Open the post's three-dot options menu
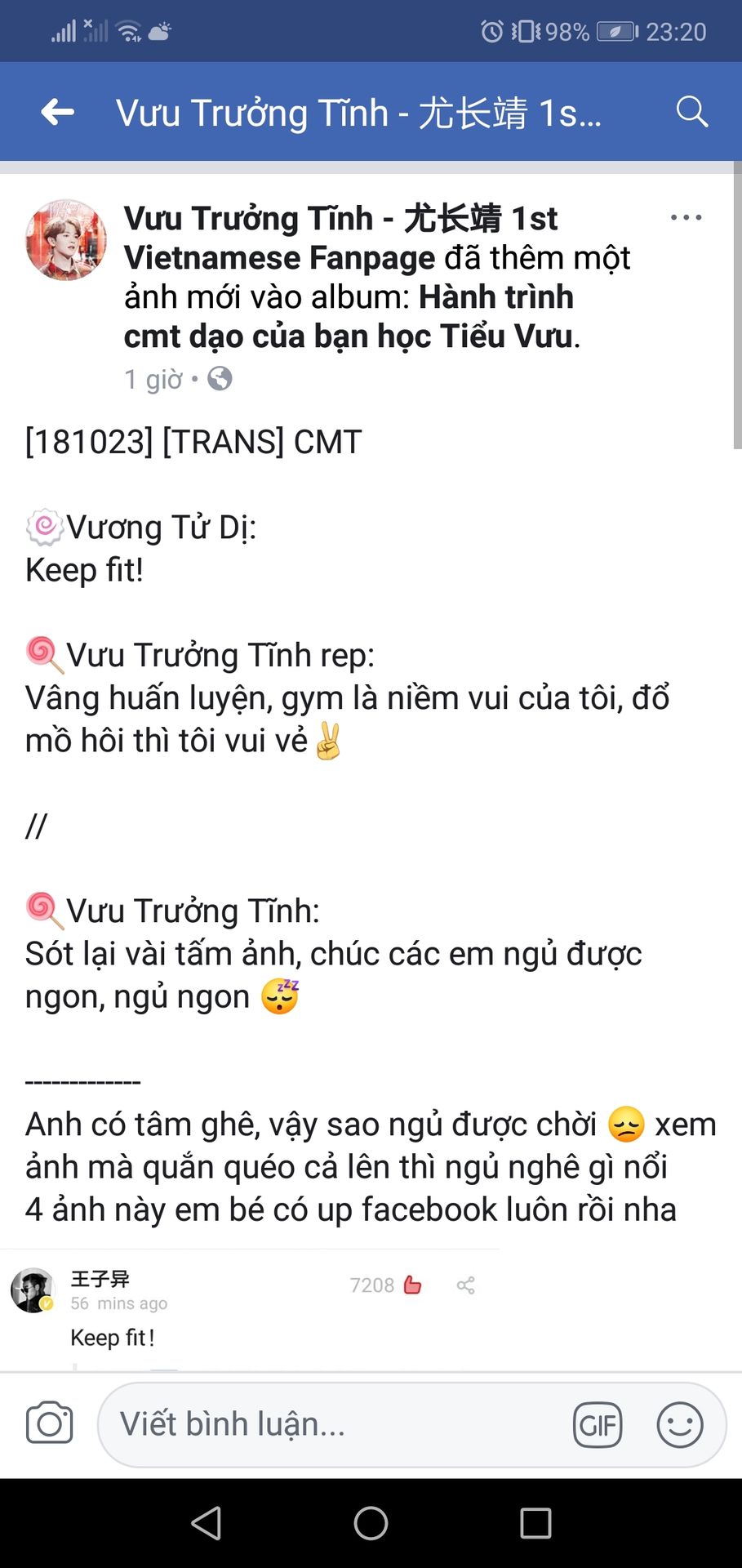The height and width of the screenshot is (1568, 742). pyautogui.click(x=686, y=217)
